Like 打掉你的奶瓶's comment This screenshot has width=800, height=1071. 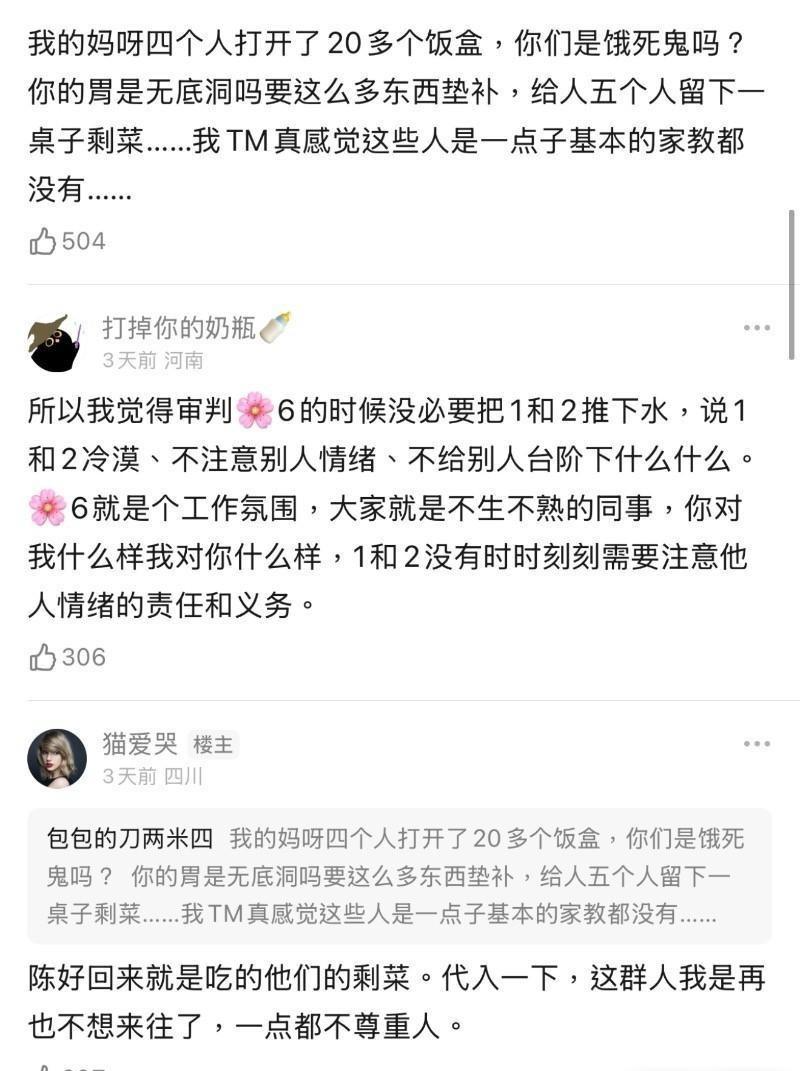(43, 657)
